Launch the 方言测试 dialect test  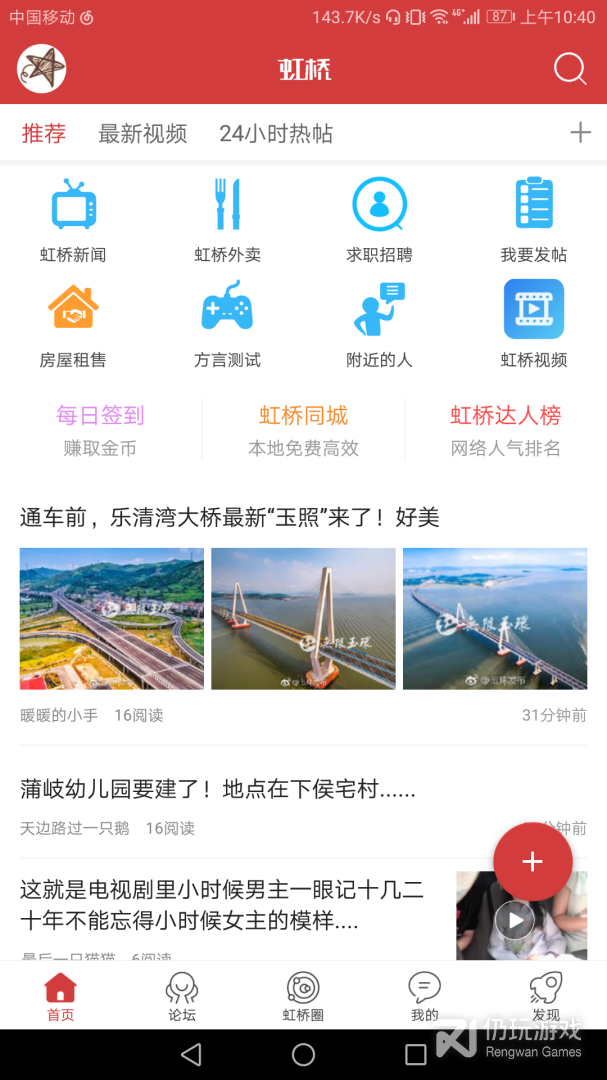click(x=227, y=324)
